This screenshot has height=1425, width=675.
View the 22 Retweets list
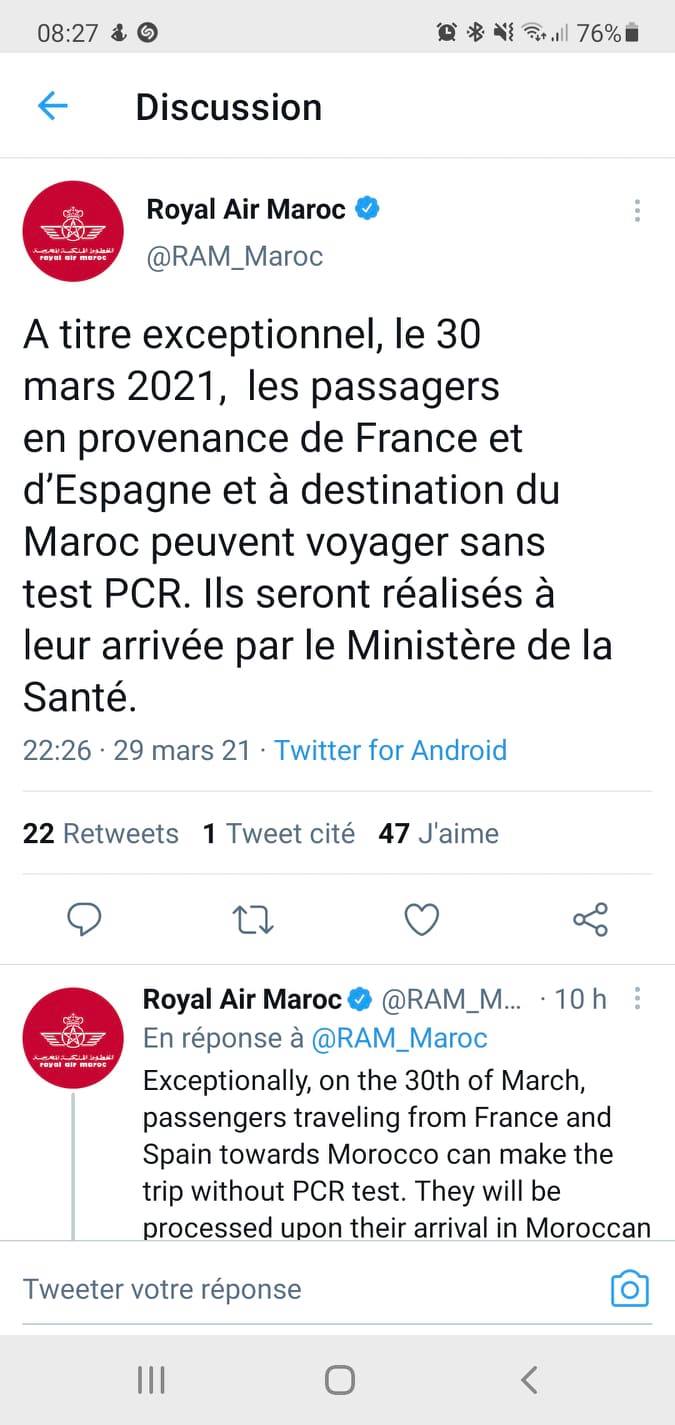[x=100, y=834]
